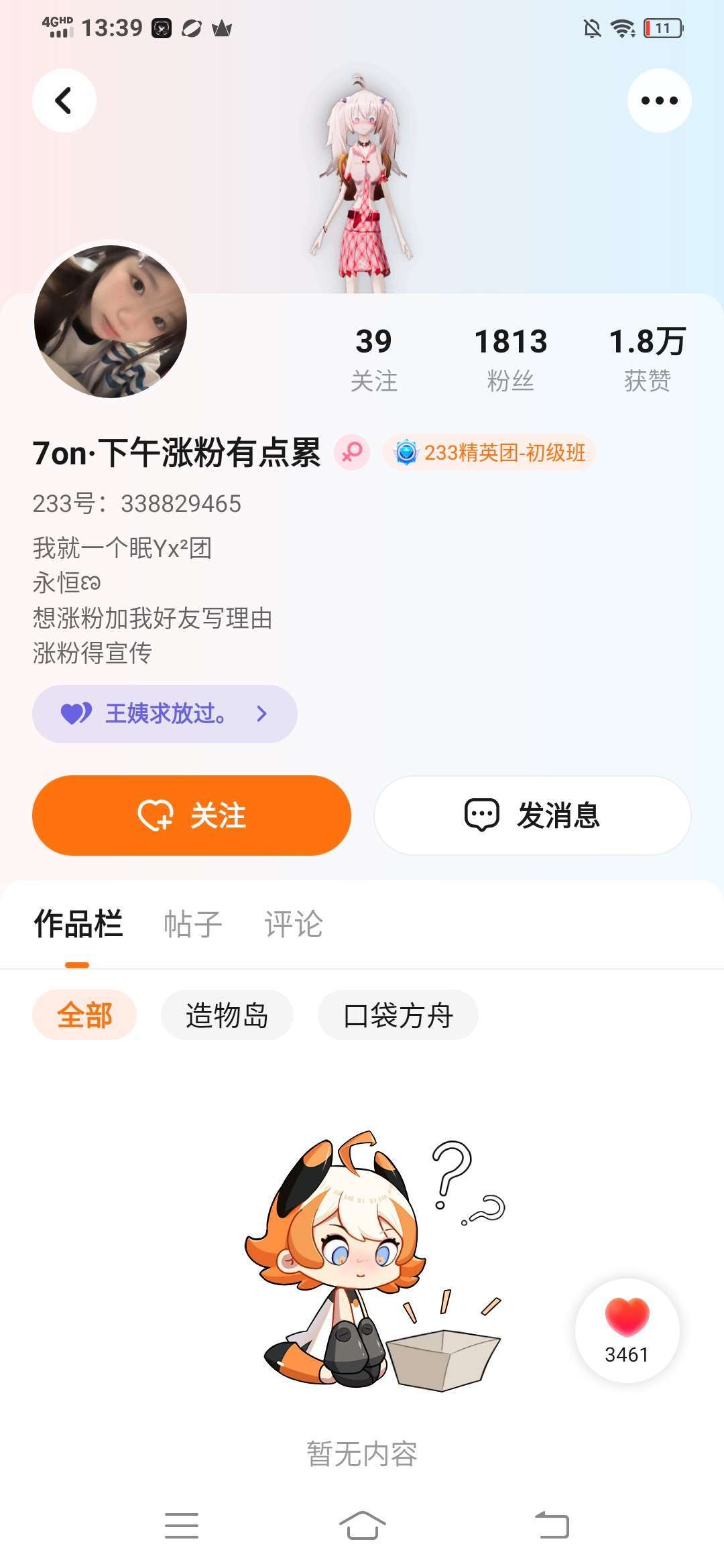724x1568 pixels.
Task: Open recent apps from navigation bar
Action: click(x=182, y=1526)
